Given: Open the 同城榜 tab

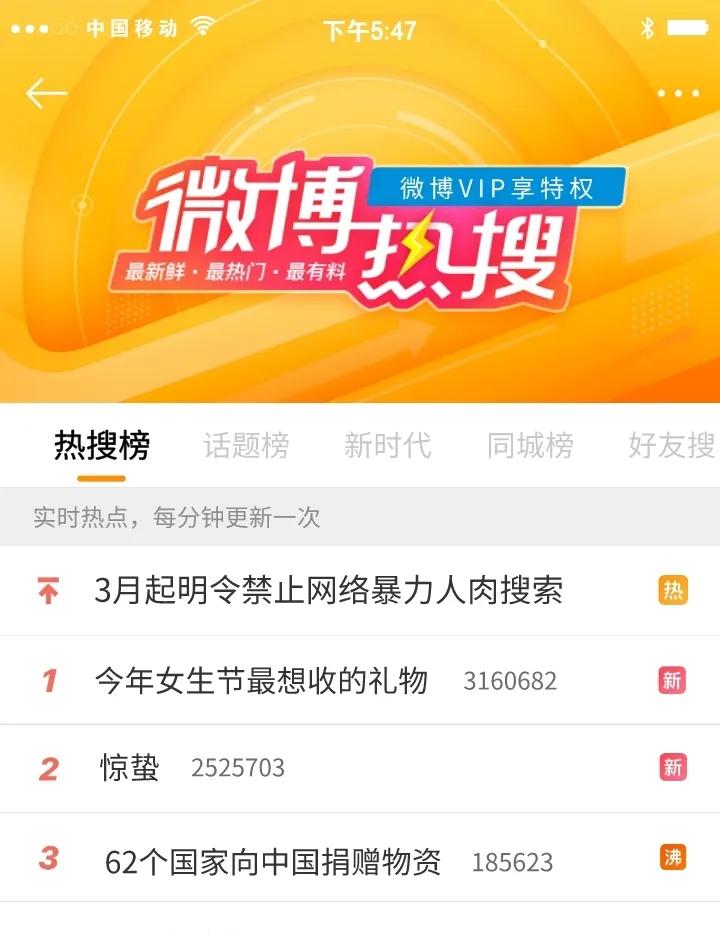Looking at the screenshot, I should (x=531, y=449).
